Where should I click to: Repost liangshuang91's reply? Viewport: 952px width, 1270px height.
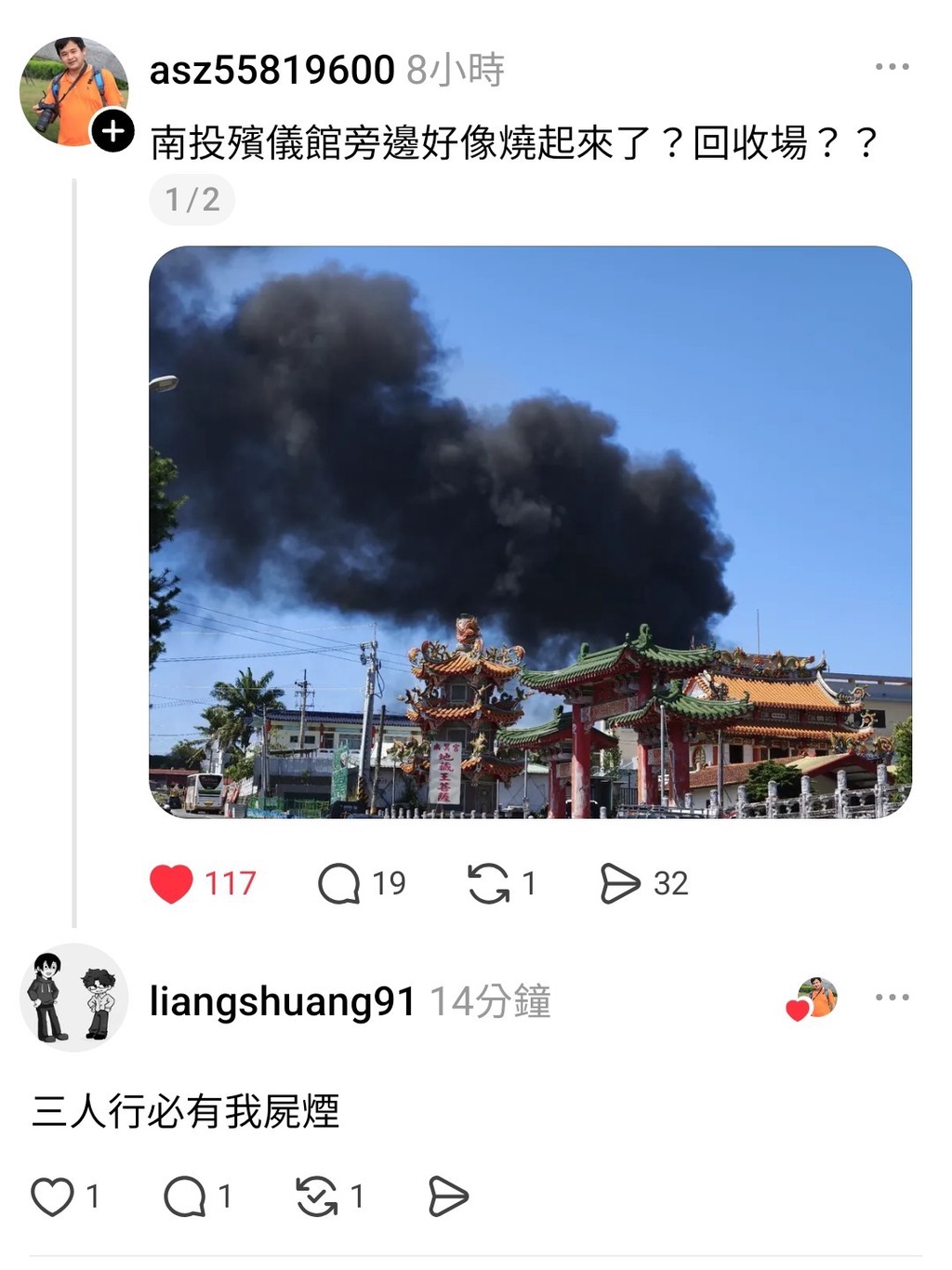[317, 1197]
